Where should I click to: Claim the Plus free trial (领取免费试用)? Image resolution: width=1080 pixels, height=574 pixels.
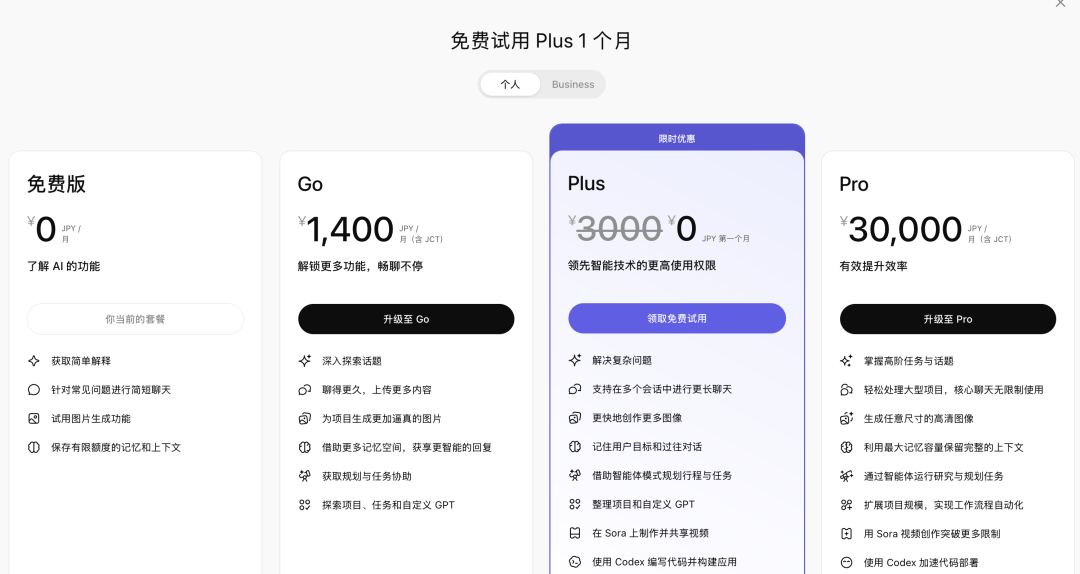point(677,319)
